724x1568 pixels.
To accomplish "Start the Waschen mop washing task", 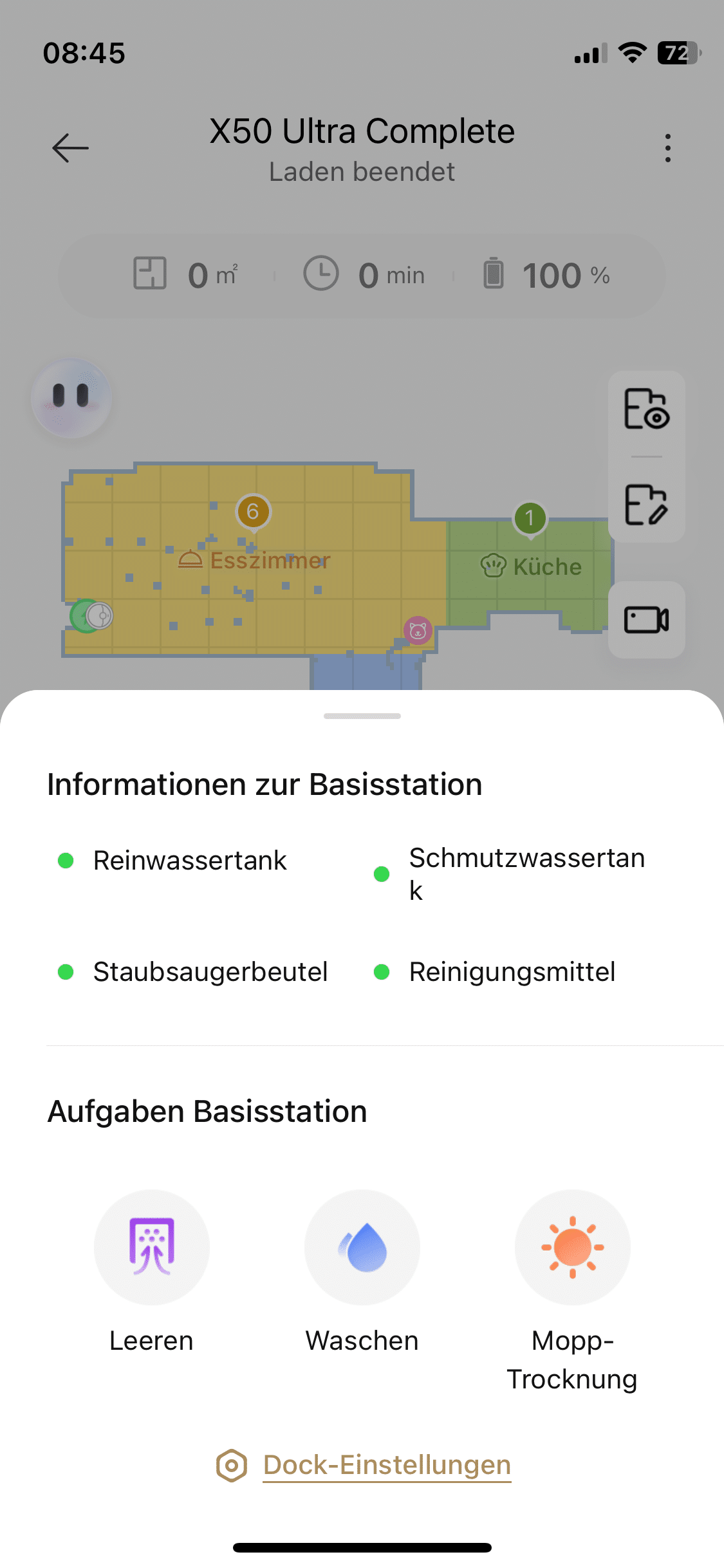I will (362, 1247).
